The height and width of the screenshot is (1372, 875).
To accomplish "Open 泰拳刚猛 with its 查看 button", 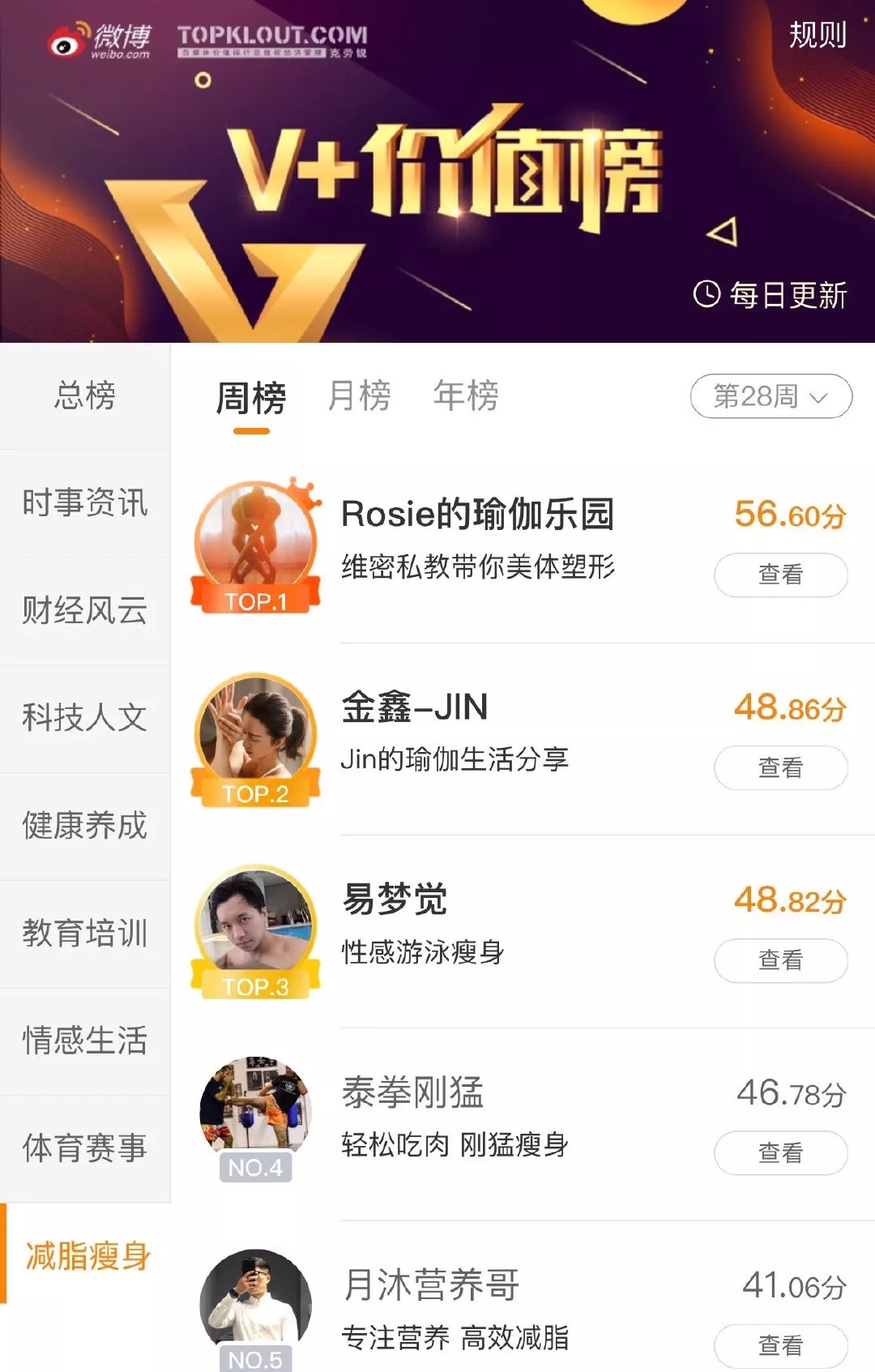I will (x=780, y=1152).
